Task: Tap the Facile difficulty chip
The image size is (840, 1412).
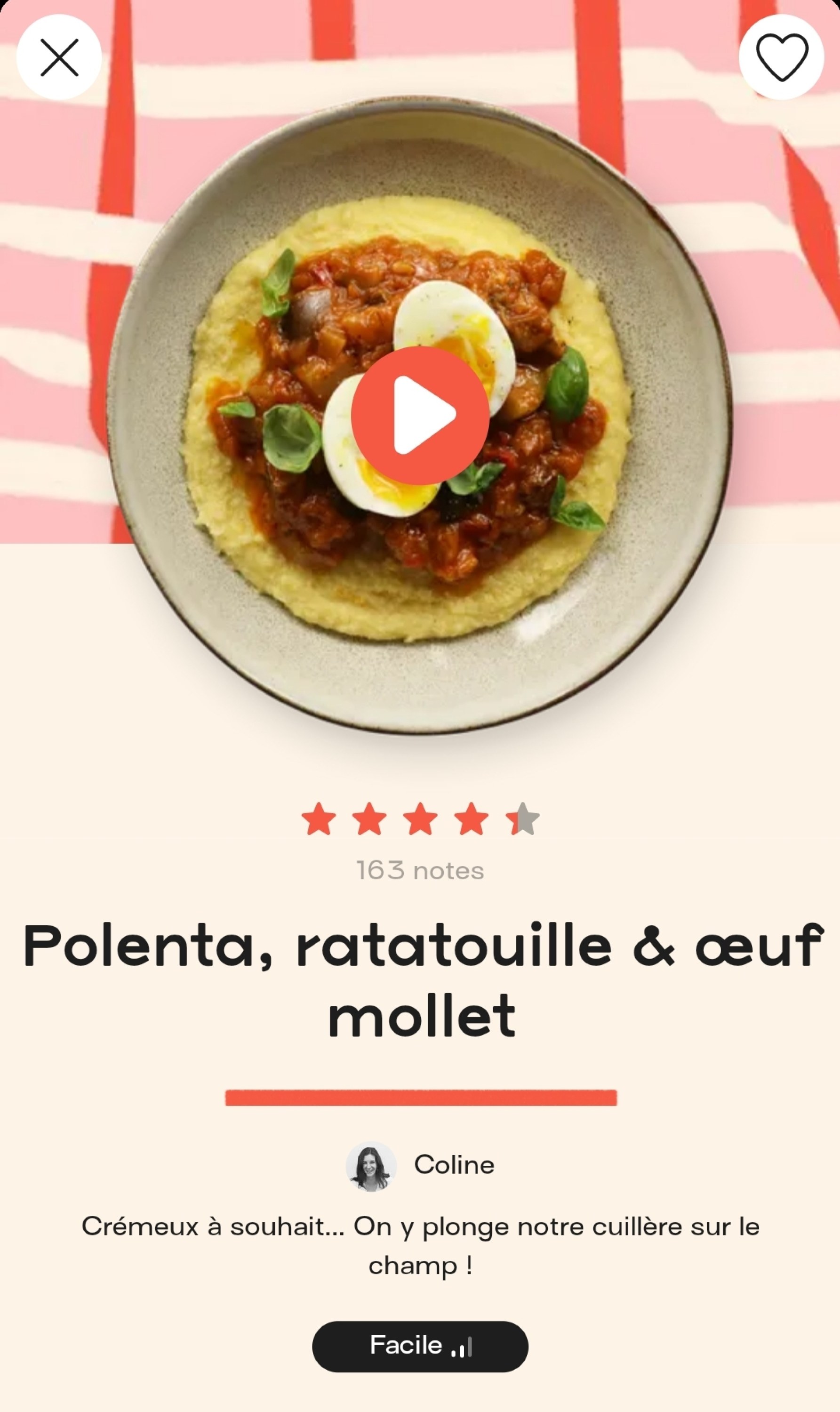Action: point(420,1346)
